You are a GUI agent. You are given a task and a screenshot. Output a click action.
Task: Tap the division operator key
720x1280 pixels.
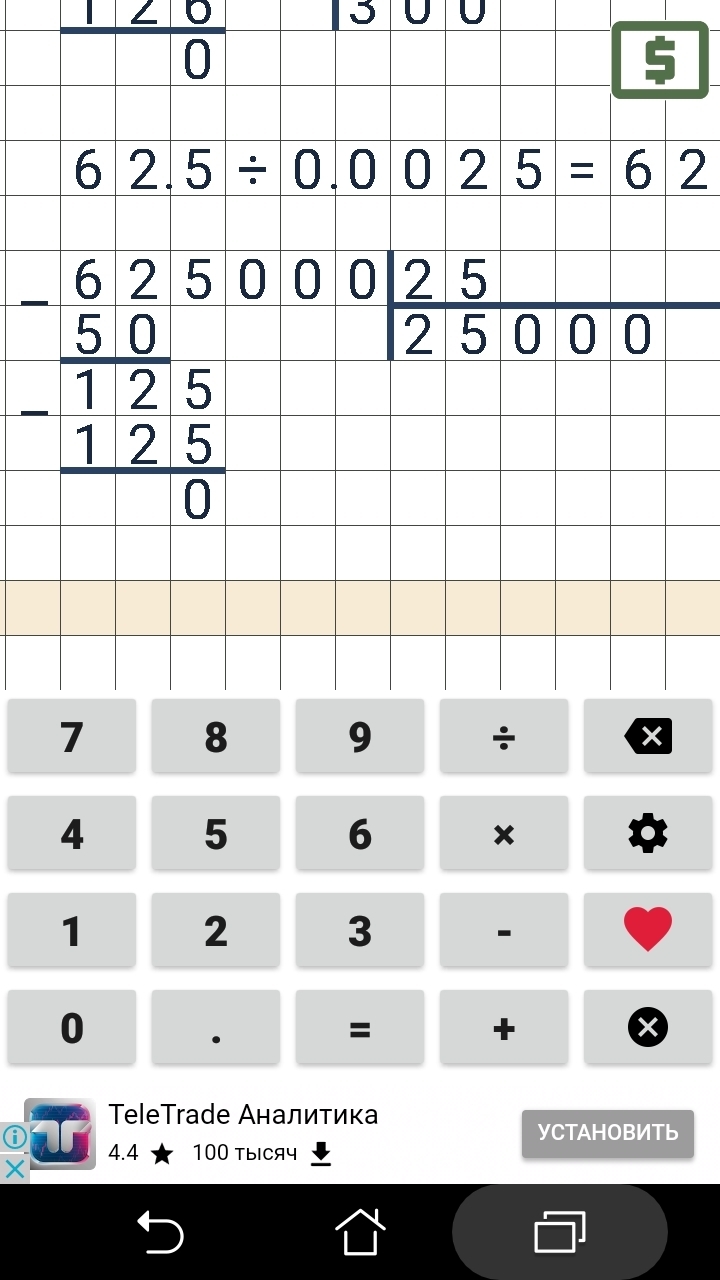tap(504, 737)
